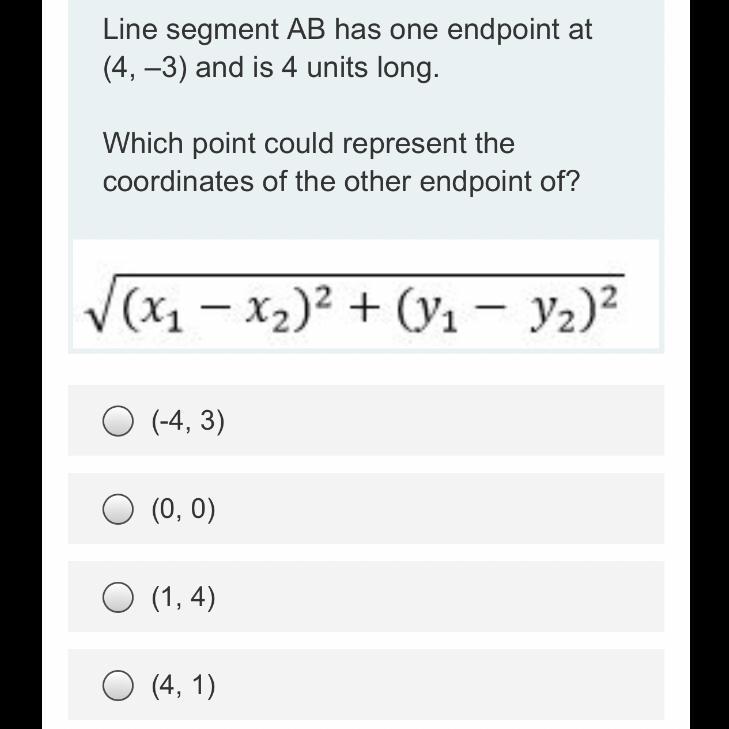Select the answer option (-4, 3)
Screen dimensions: 729x729
[120, 422]
